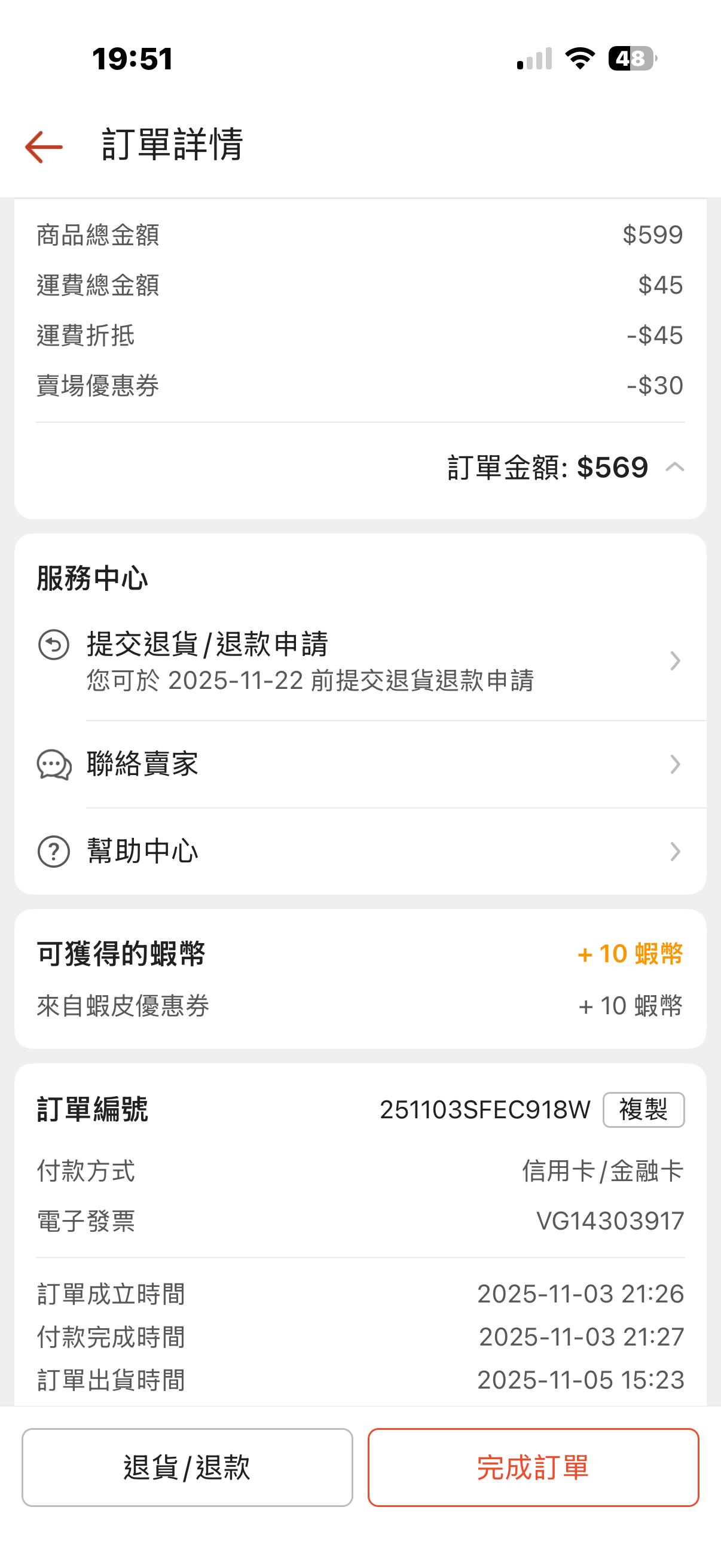Collapse the order amount breakdown
The width and height of the screenshot is (721, 1568).
(x=675, y=468)
